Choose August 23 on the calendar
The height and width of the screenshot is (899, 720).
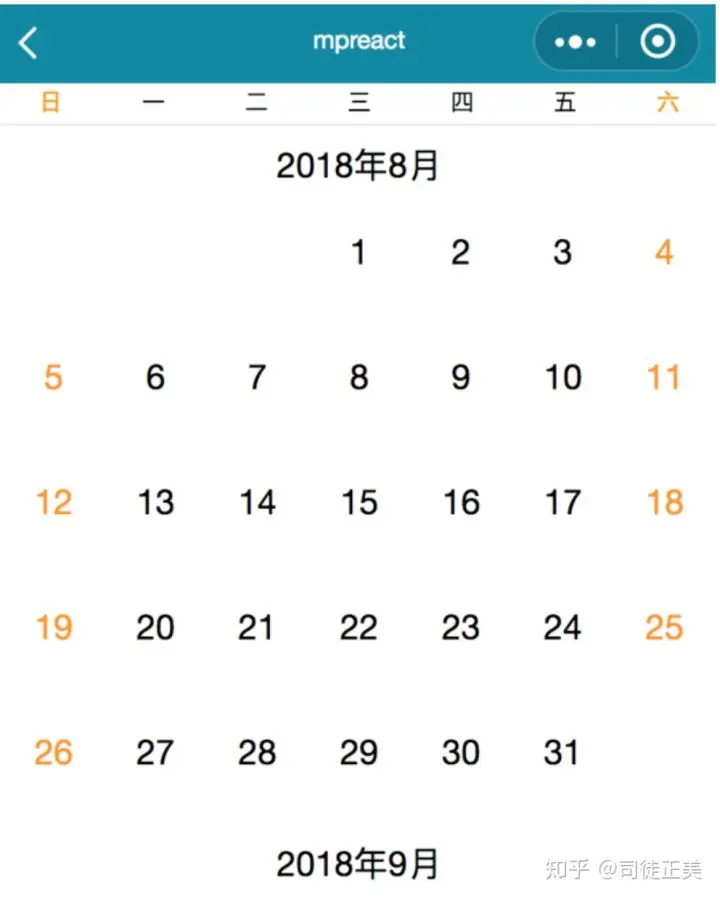point(460,628)
